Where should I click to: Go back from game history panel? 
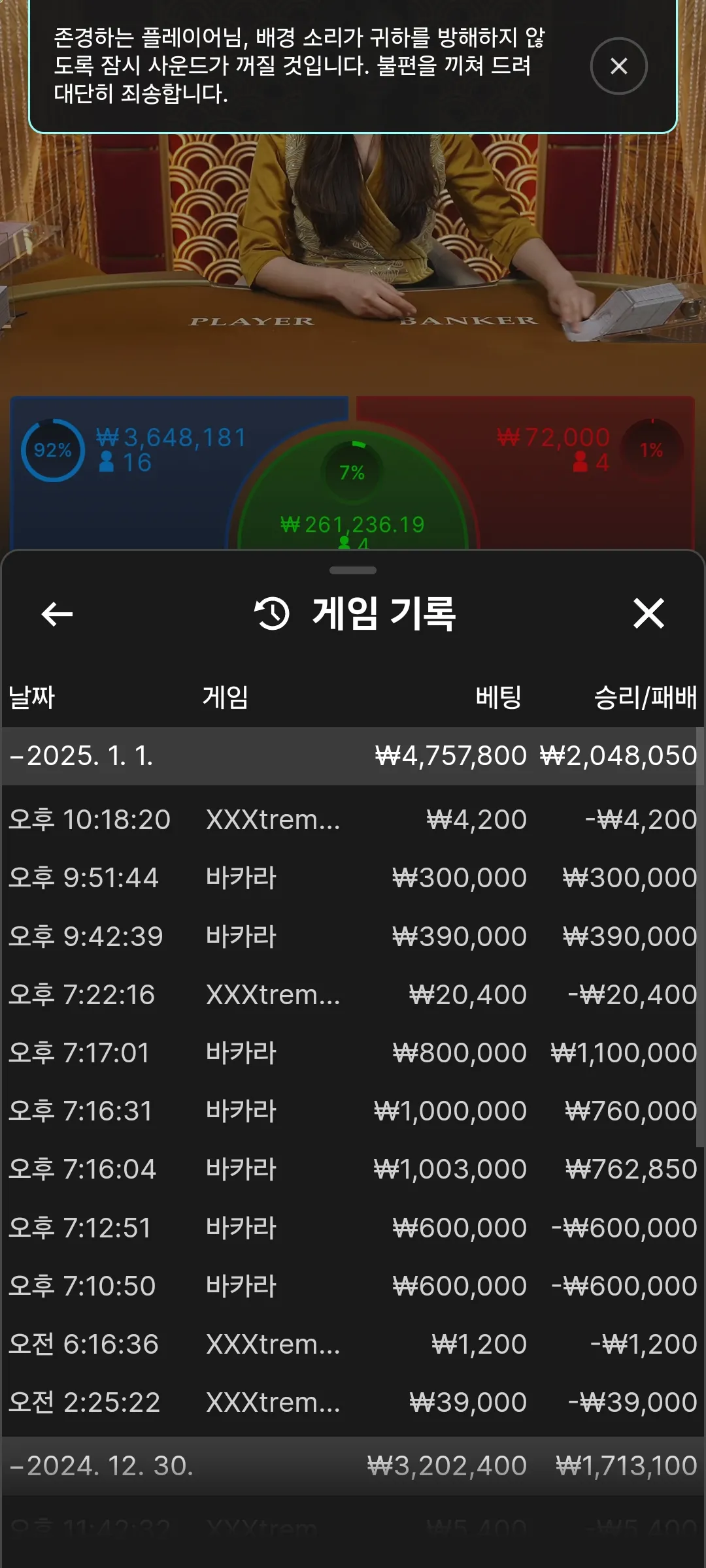tap(57, 614)
